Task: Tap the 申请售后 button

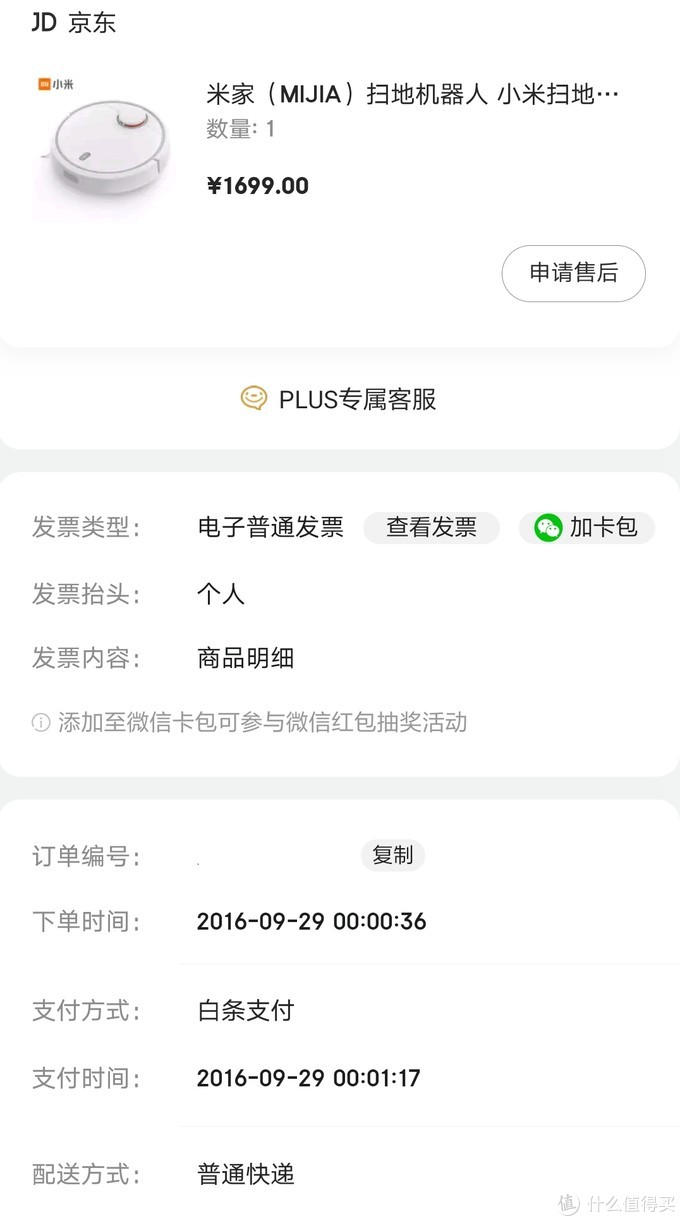Action: pos(573,273)
